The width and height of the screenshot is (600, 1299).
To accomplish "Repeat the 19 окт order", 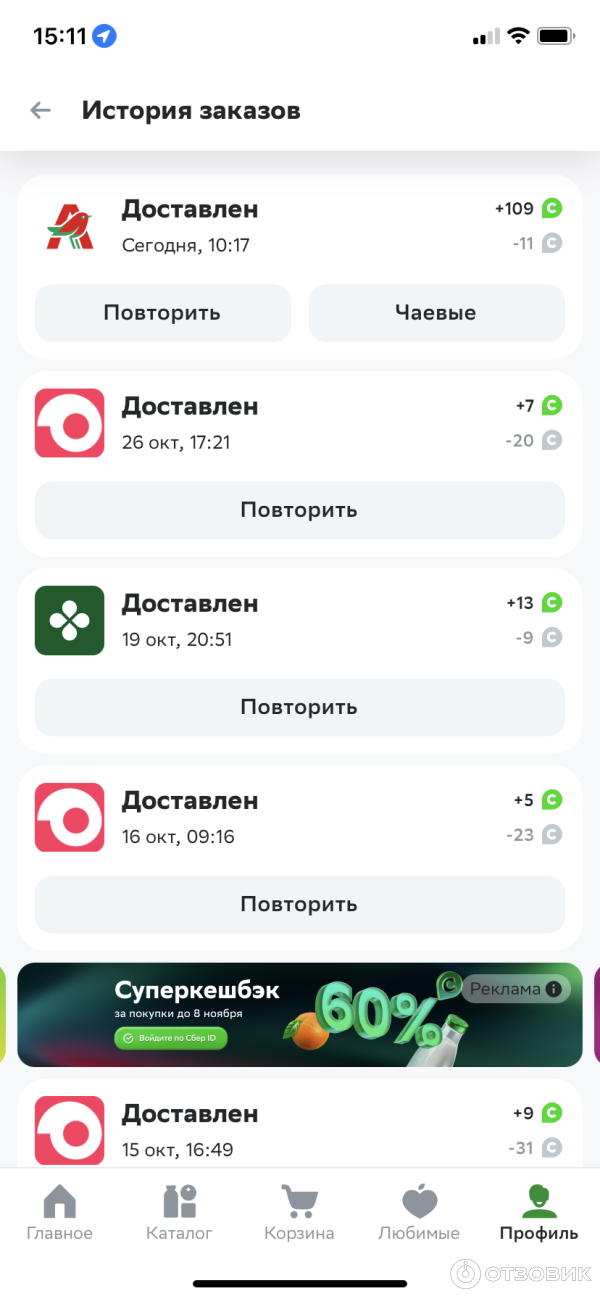I will point(299,707).
